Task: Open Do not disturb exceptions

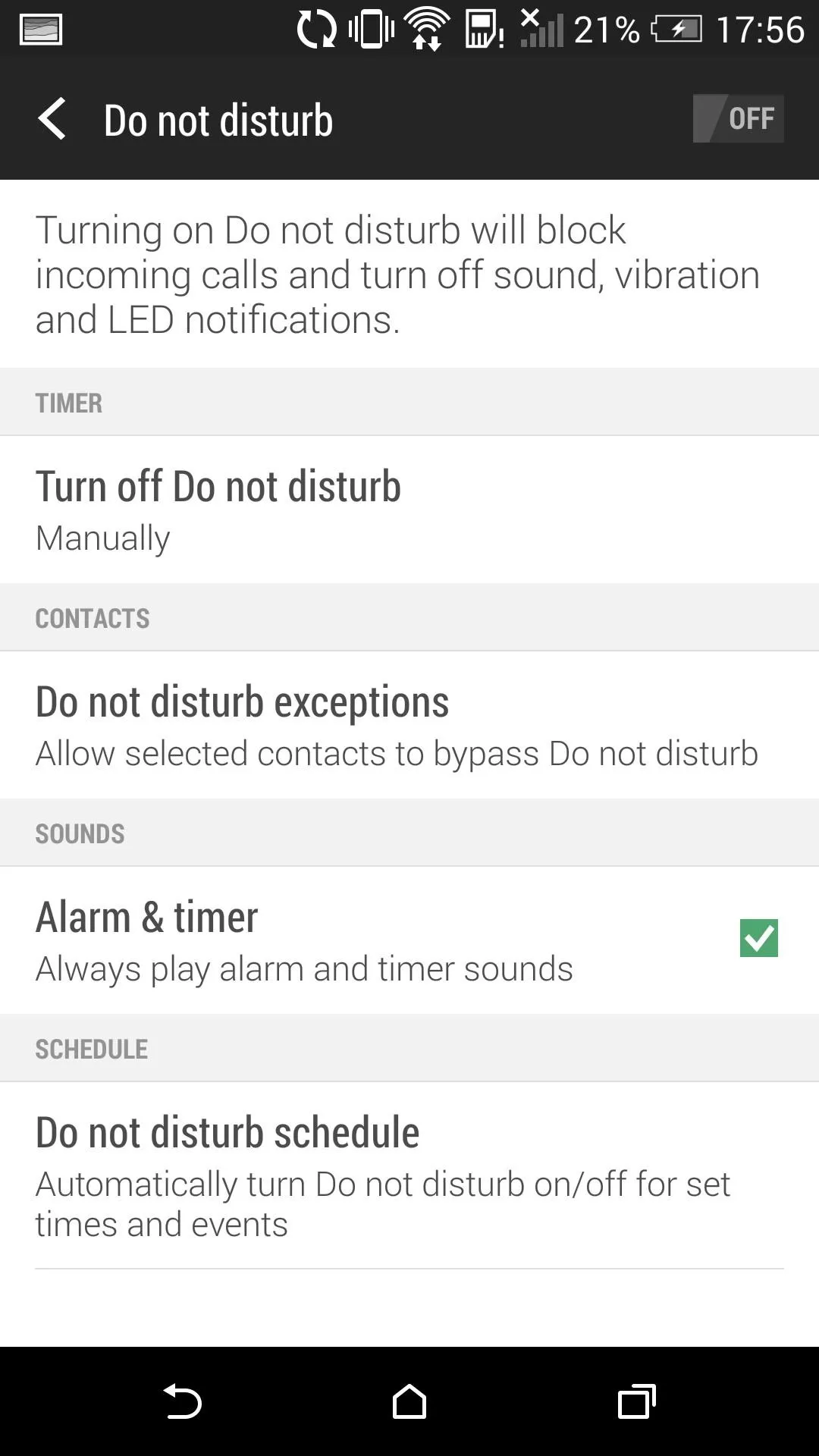Action: coord(409,725)
